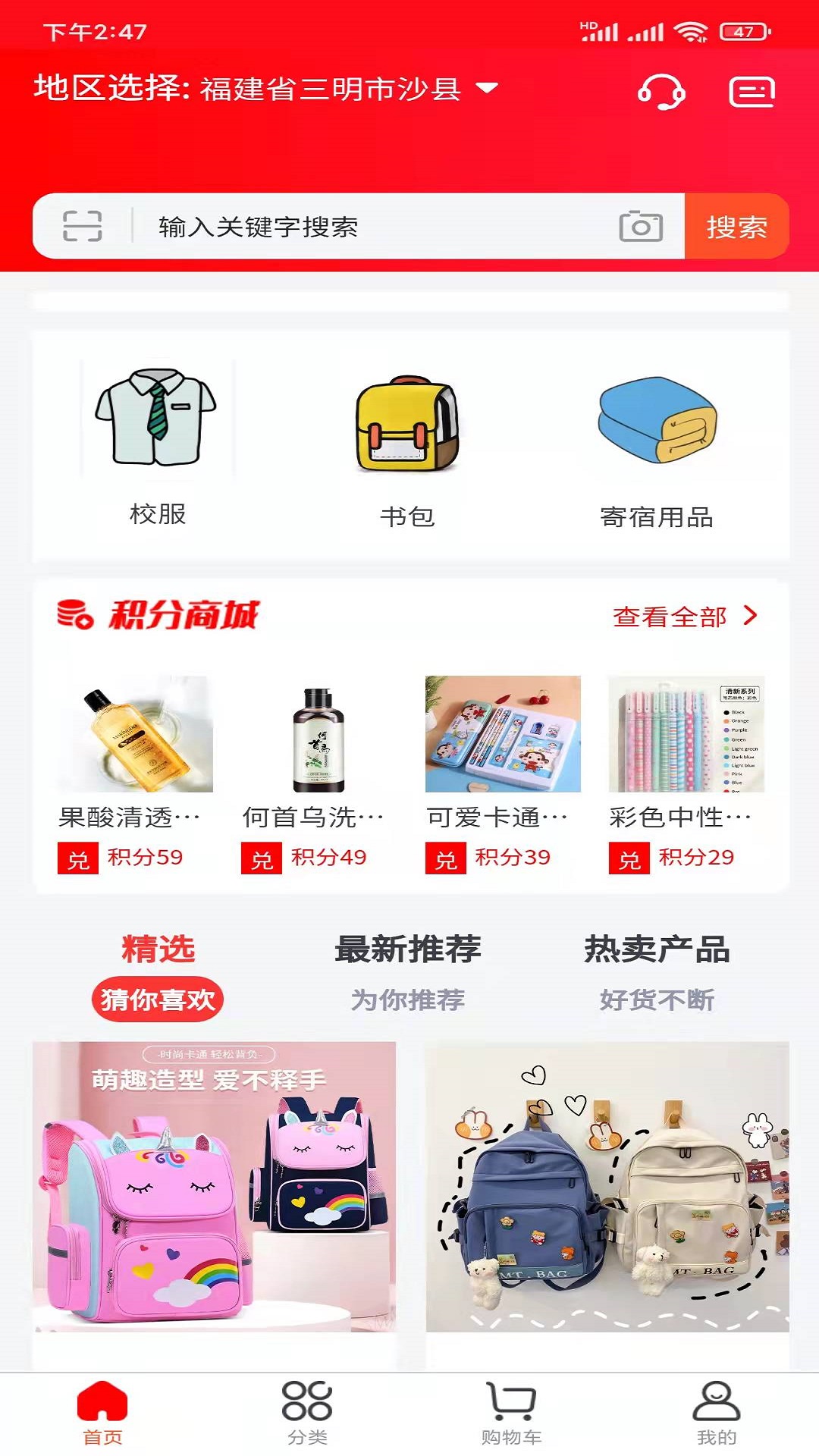
Task: Tap the orange 搜索 button
Action: [736, 227]
